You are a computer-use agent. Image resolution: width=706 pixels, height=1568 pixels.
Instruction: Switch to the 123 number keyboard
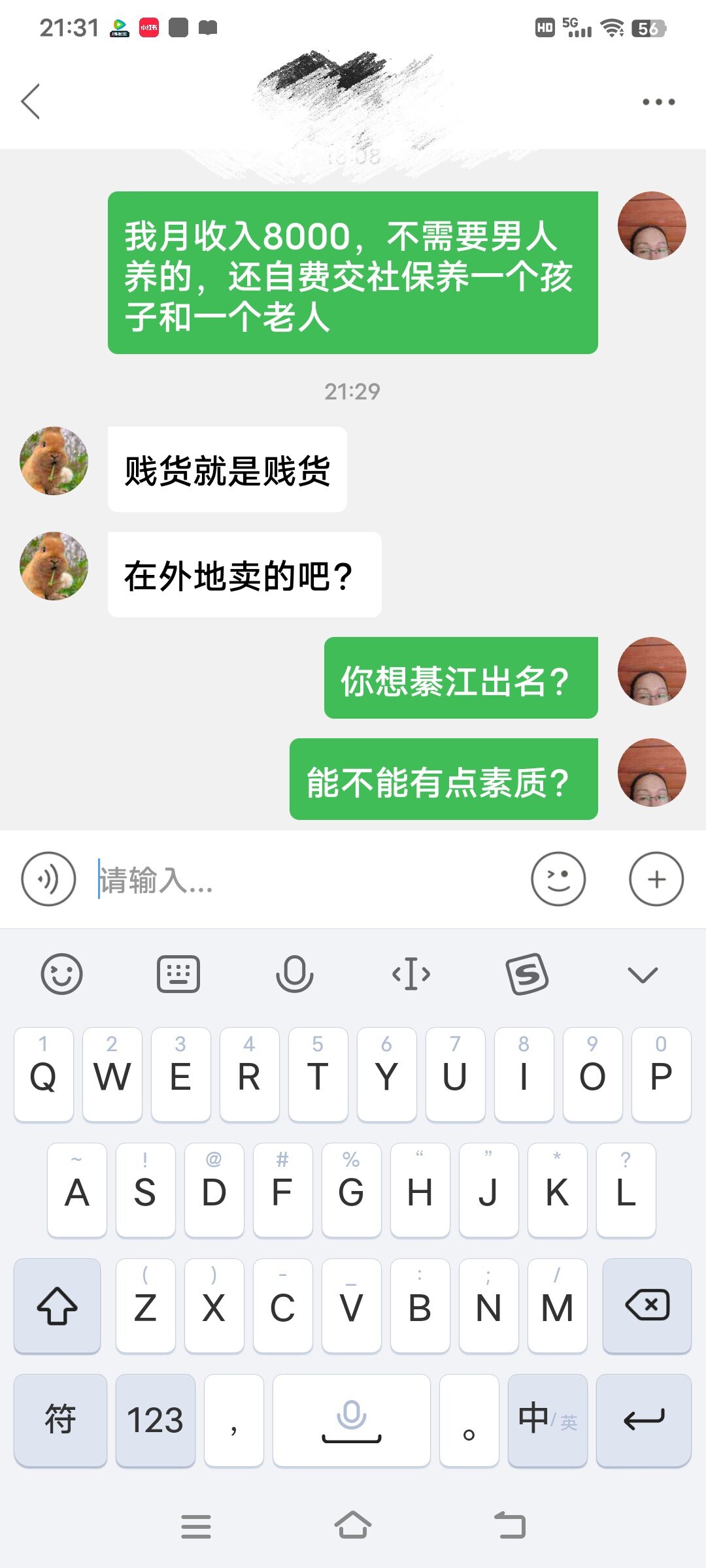click(x=155, y=1420)
